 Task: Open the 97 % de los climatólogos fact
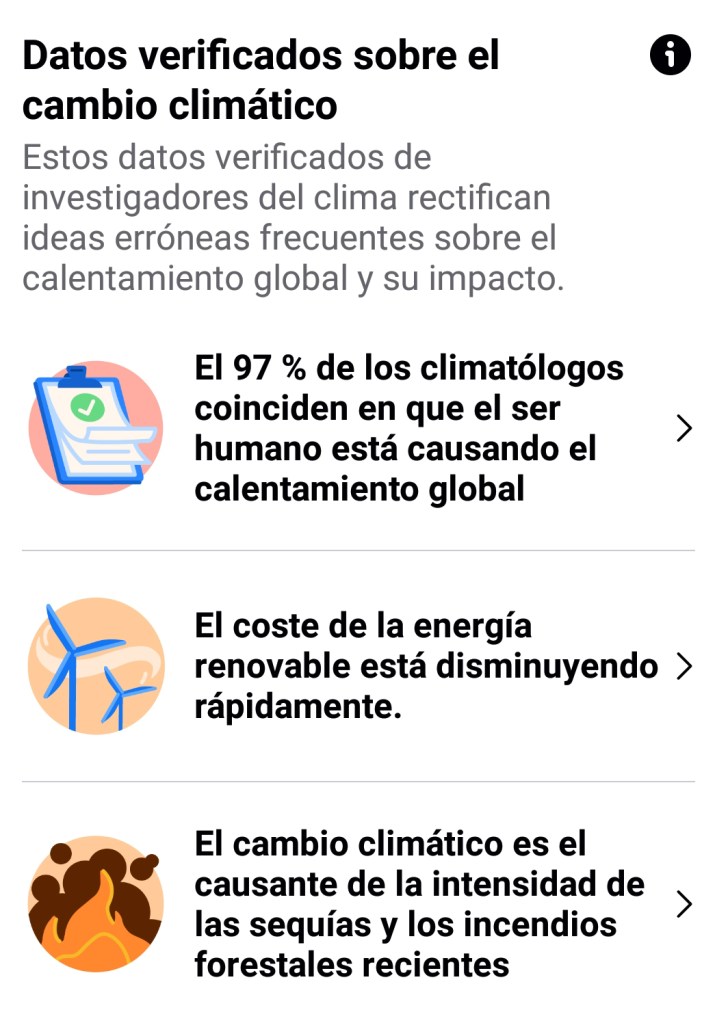tap(408, 429)
